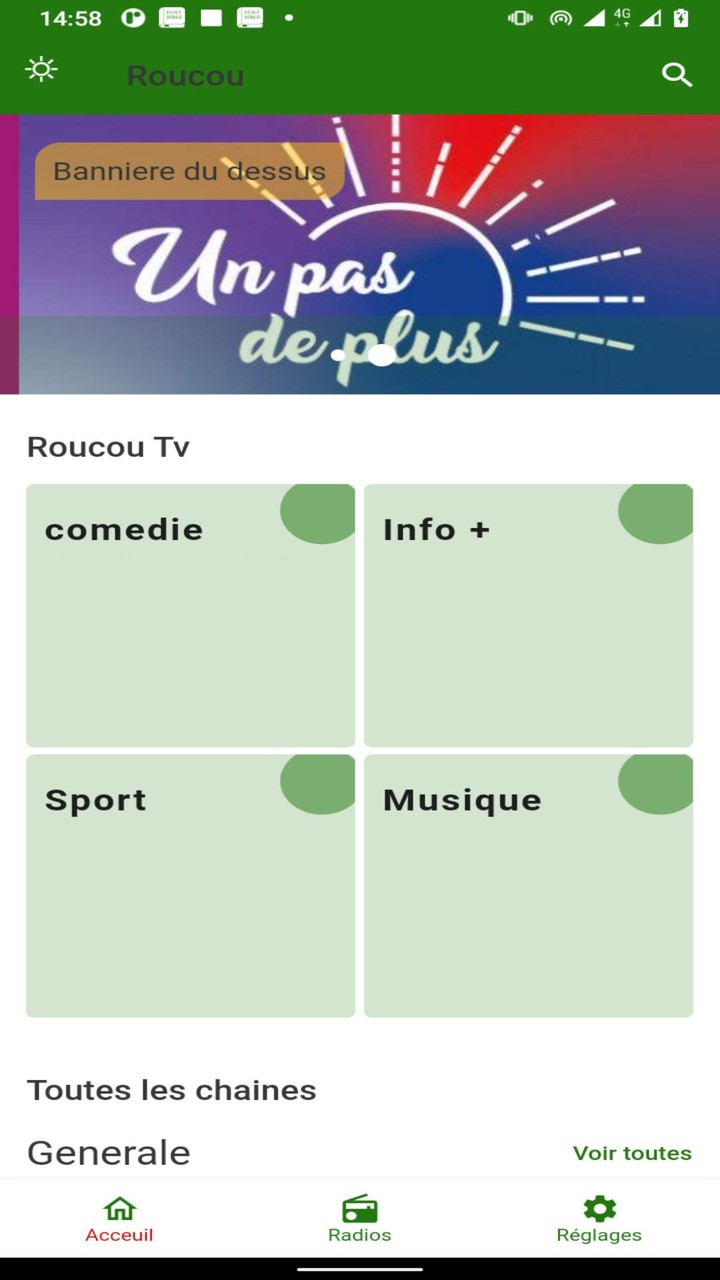720x1280 pixels.
Task: Select the first carousel indicator dot
Action: (x=339, y=353)
